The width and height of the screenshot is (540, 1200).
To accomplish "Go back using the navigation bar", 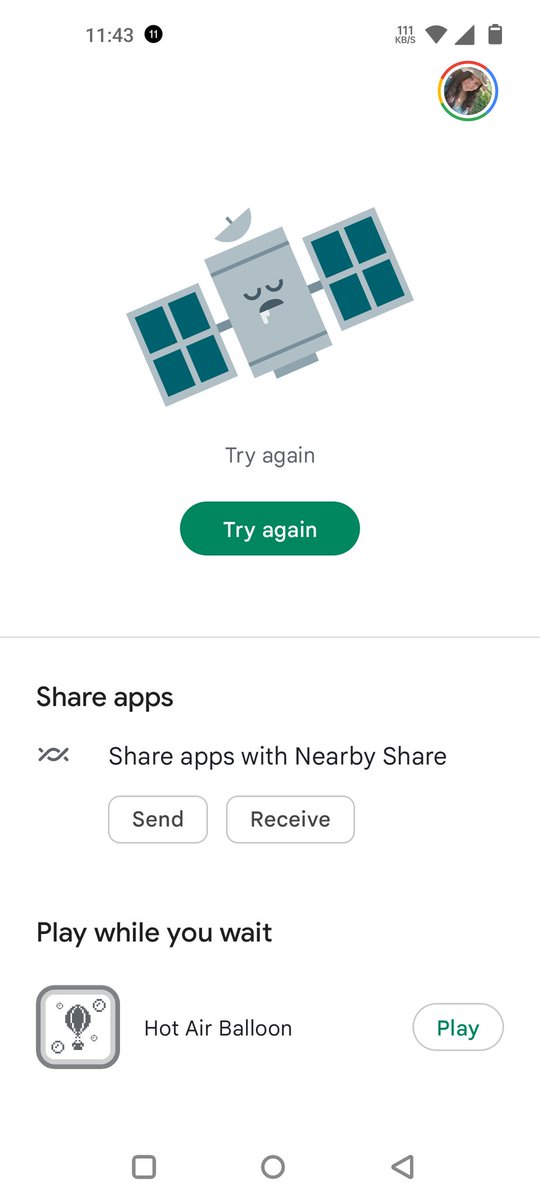I will point(402,1166).
